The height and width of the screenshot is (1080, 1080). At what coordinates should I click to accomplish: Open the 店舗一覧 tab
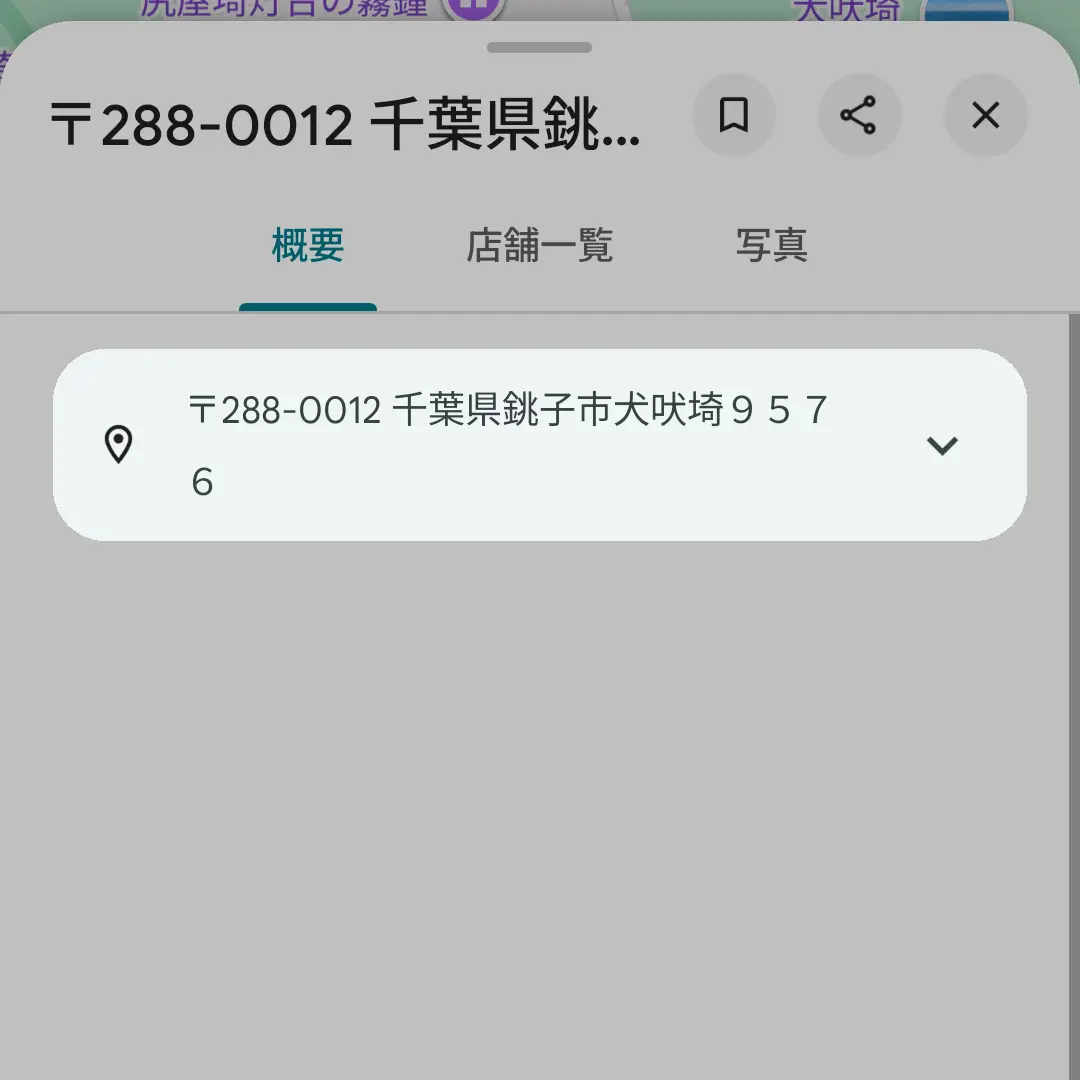539,246
